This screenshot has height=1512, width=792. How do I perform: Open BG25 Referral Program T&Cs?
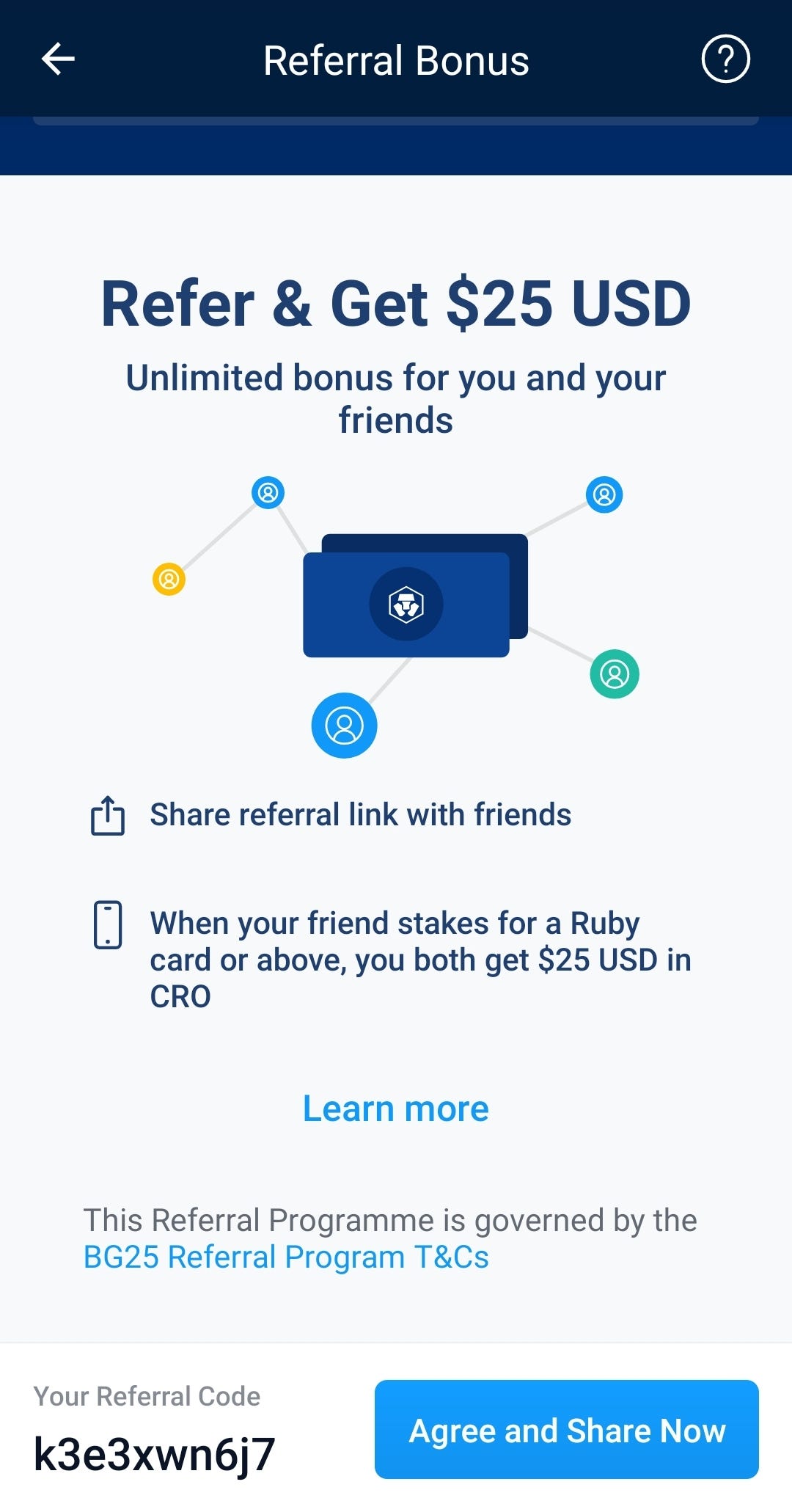286,1257
